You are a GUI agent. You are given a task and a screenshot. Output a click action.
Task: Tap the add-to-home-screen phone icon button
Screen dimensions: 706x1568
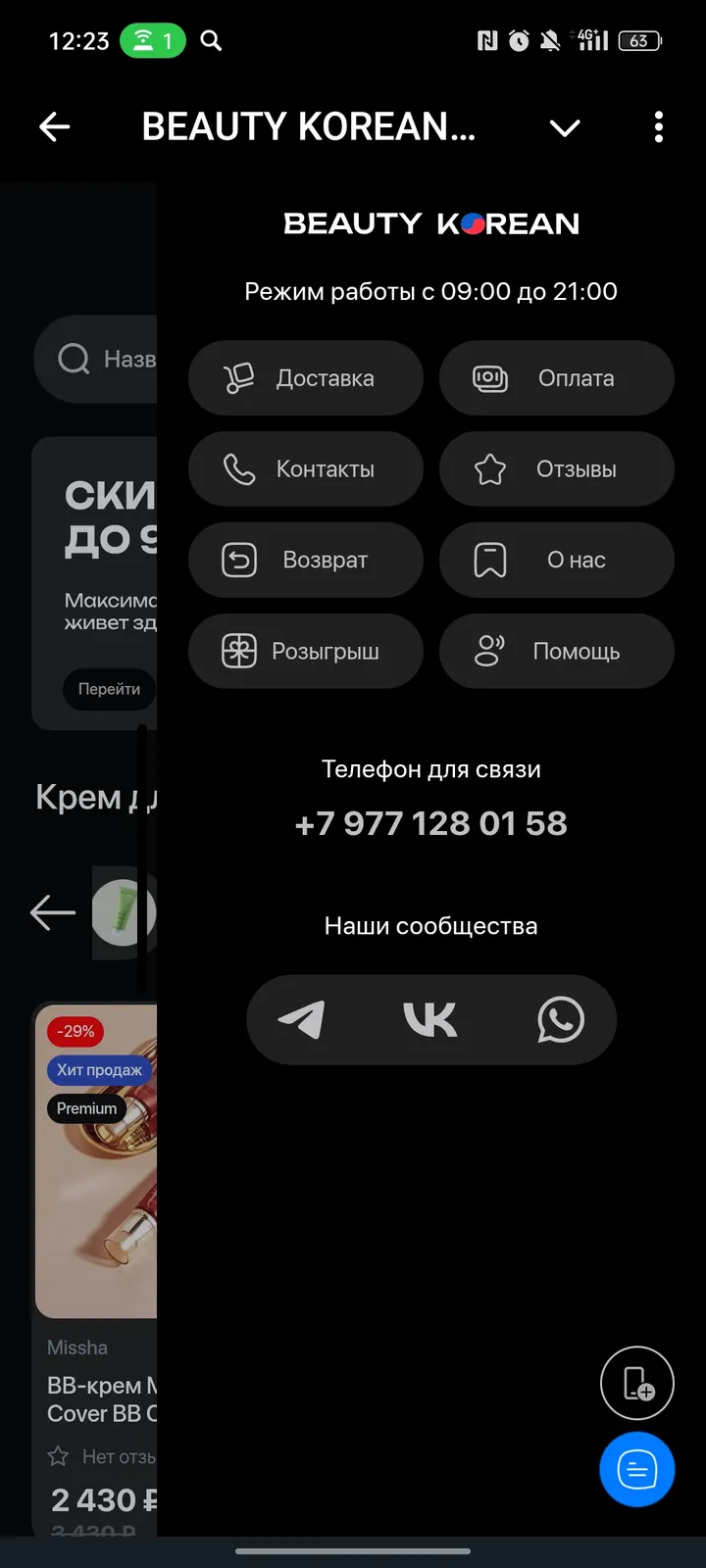pyautogui.click(x=636, y=1383)
